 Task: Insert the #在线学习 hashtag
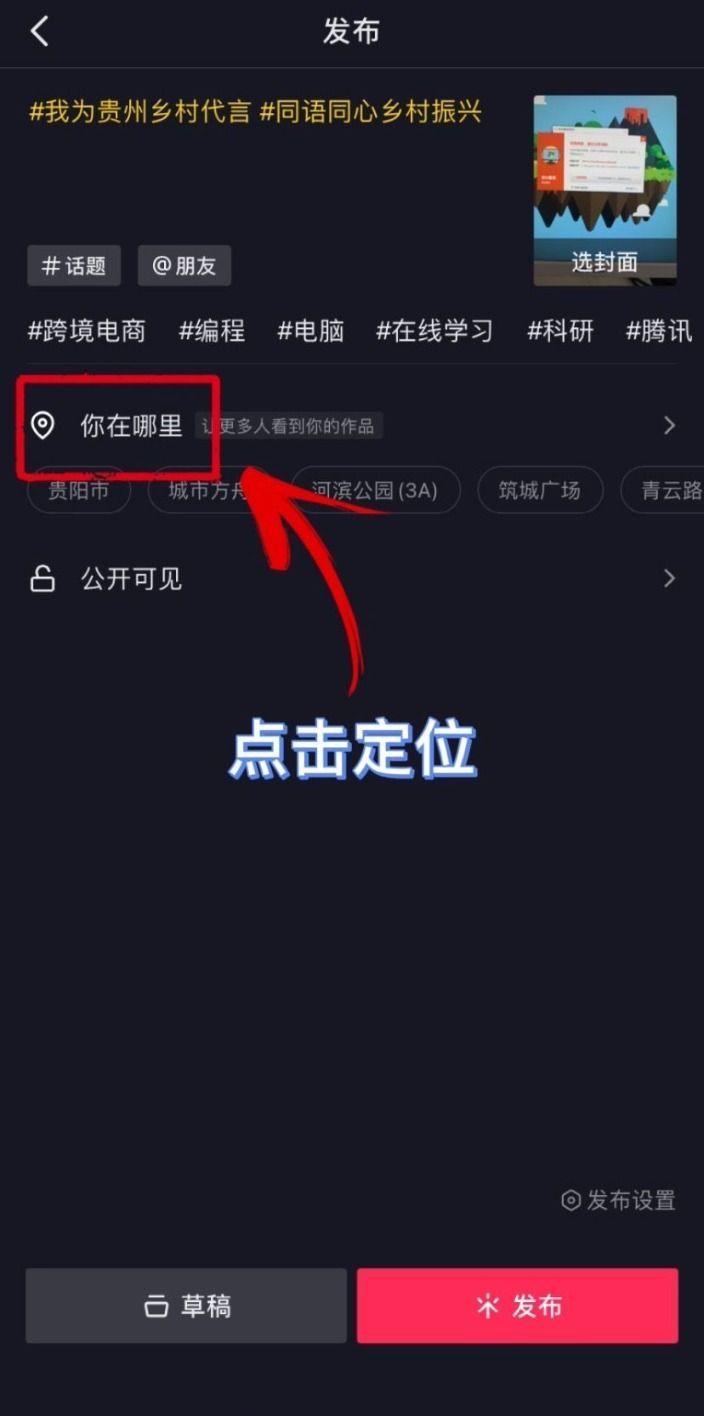coord(435,331)
